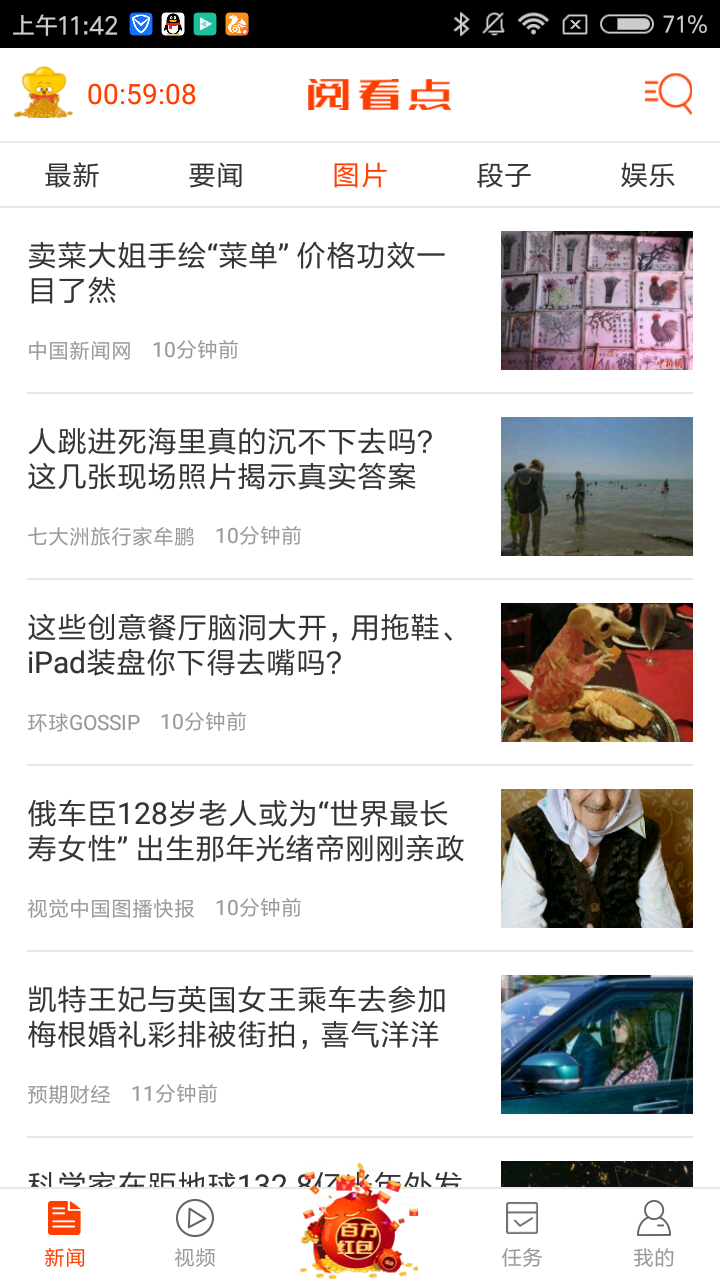Switch to the 最新 tab

point(72,176)
